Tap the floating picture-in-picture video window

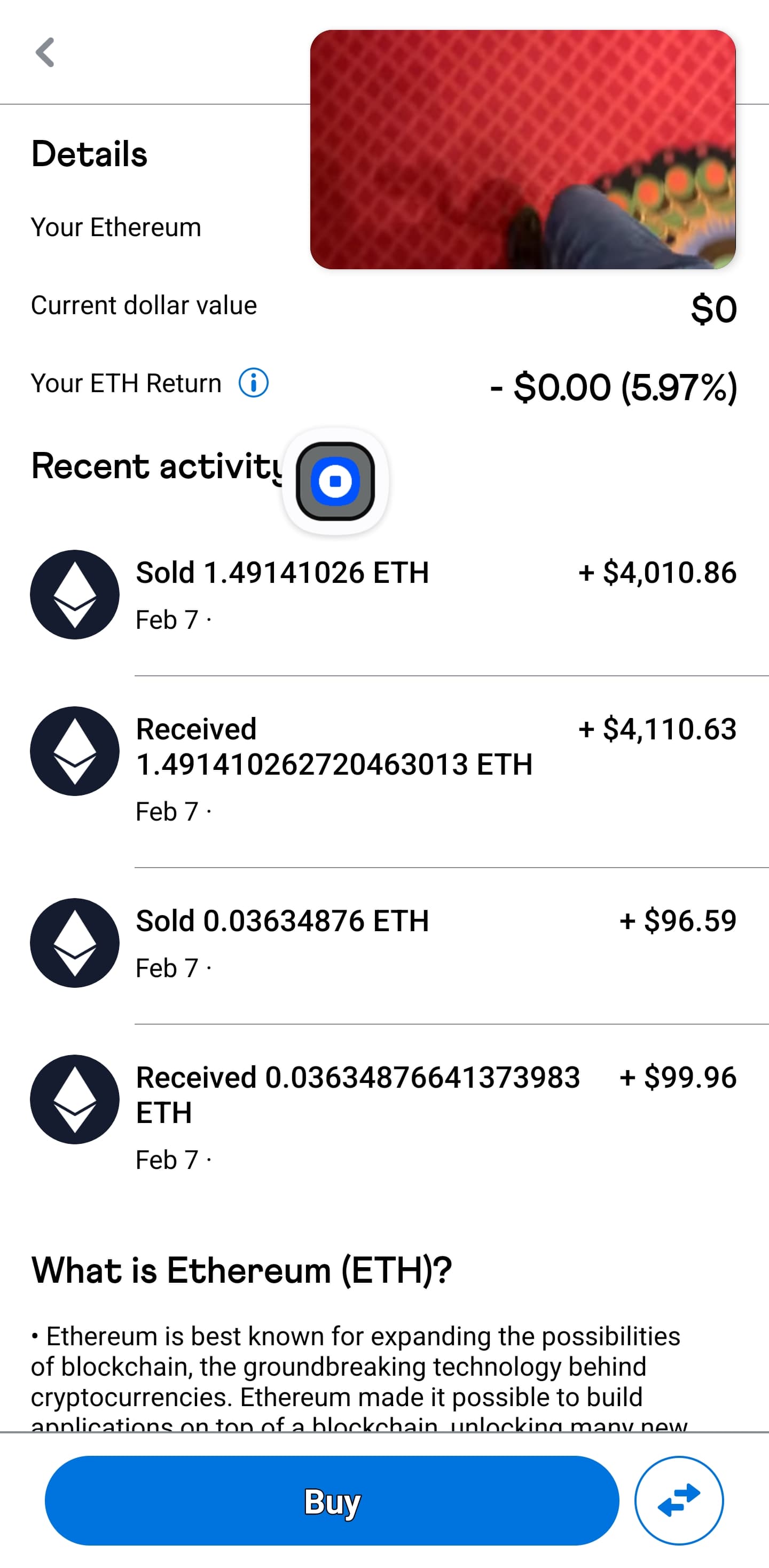(523, 150)
